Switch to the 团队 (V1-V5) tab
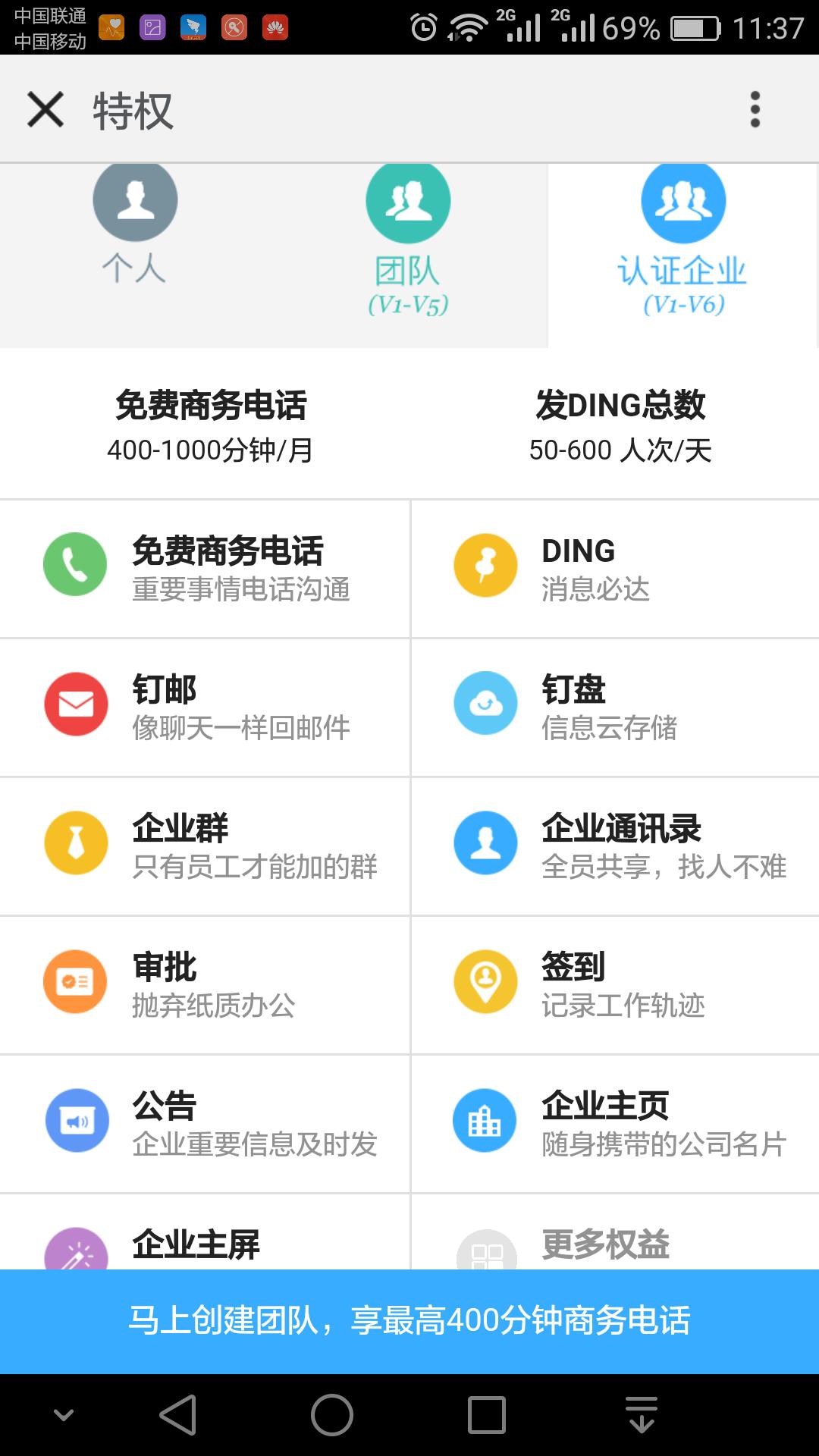Viewport: 819px width, 1456px height. [408, 235]
